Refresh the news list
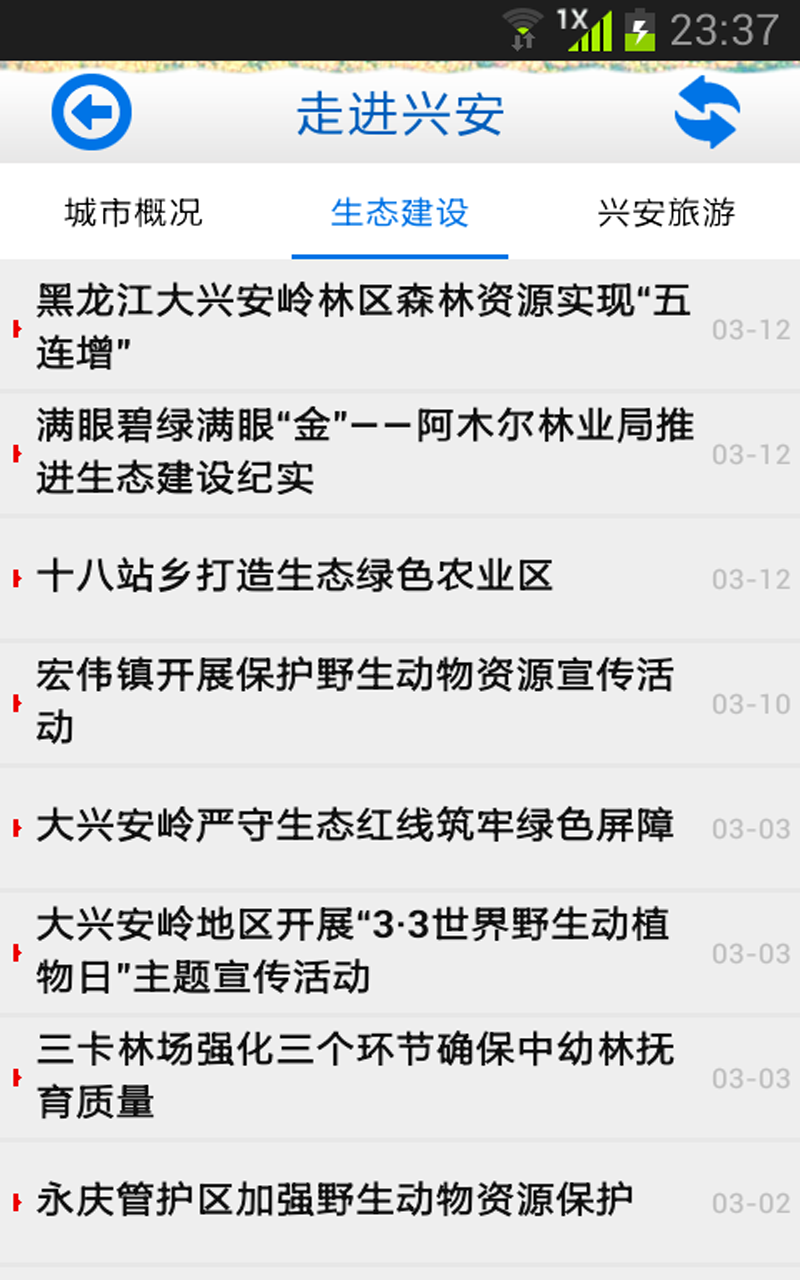 [x=707, y=112]
